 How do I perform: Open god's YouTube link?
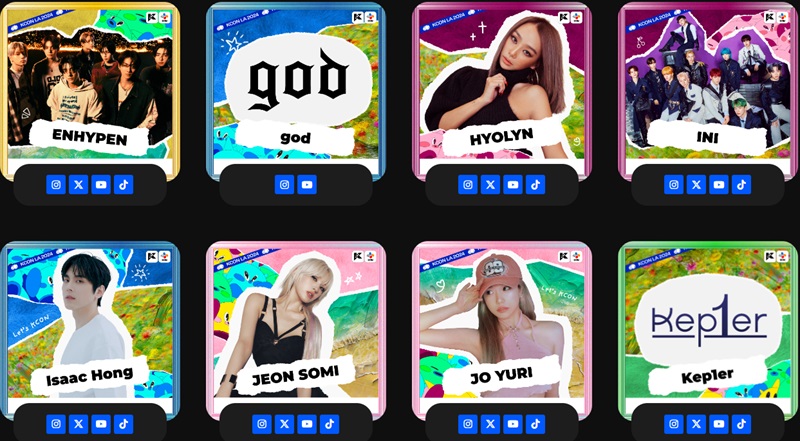[x=307, y=185]
